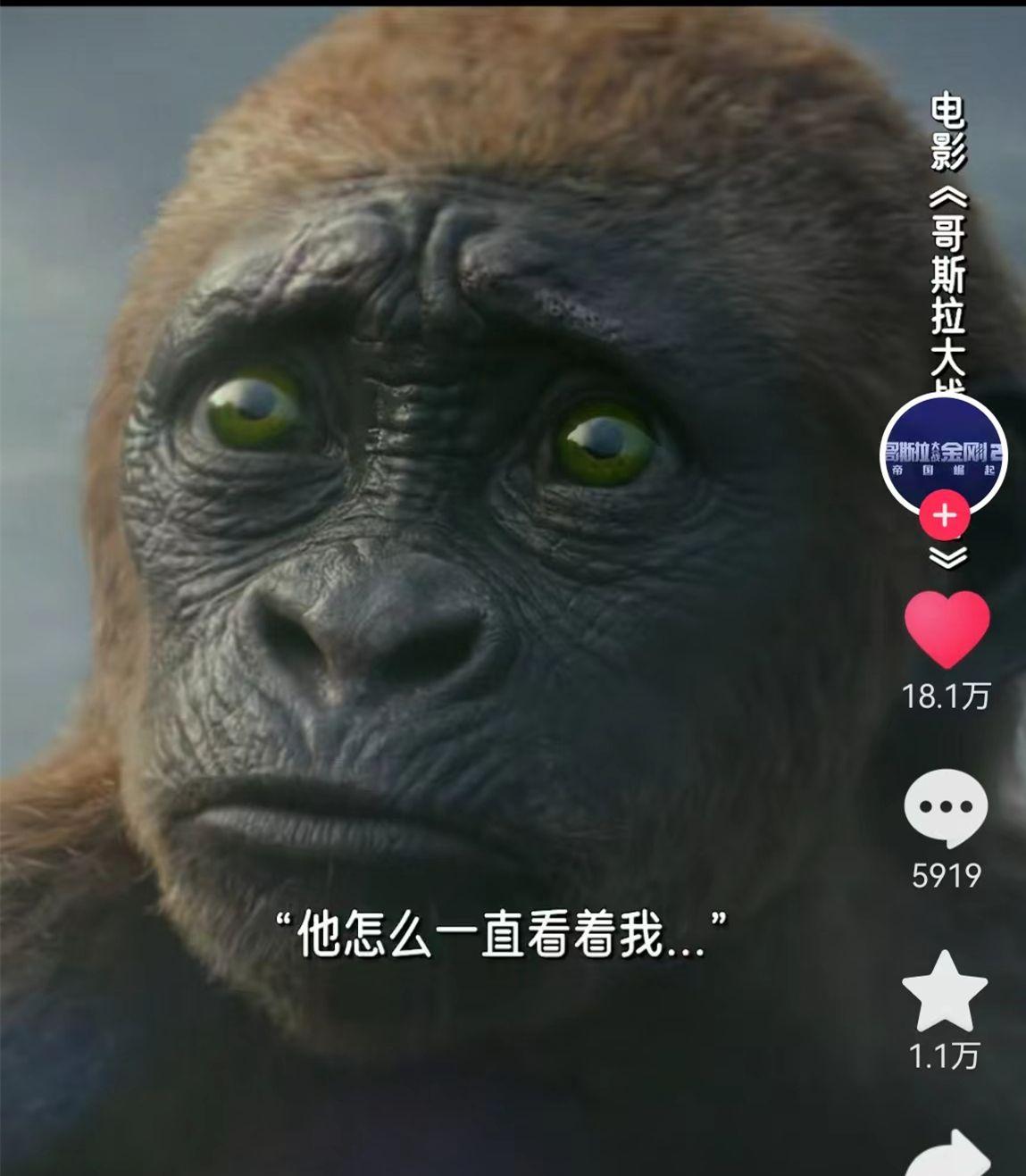Like the video with the heart icon

(947, 628)
